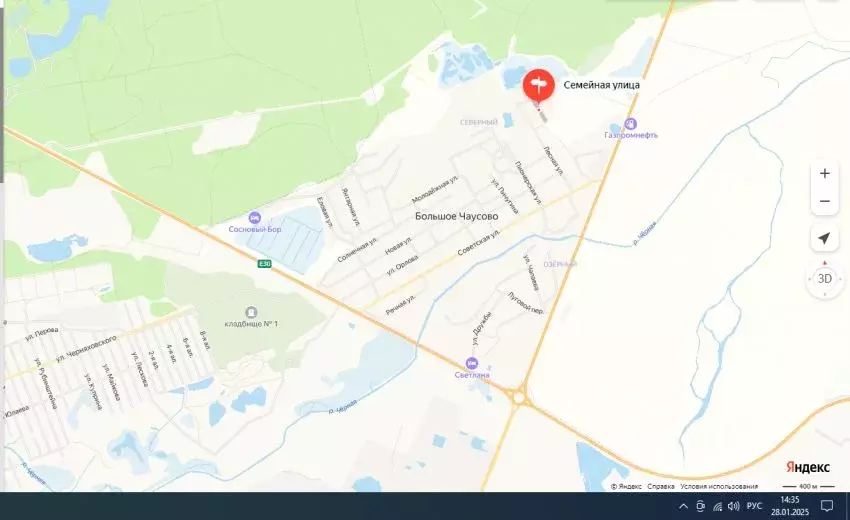Open the Сосновый Бор hotel marker
The width and height of the screenshot is (850, 520).
[254, 218]
